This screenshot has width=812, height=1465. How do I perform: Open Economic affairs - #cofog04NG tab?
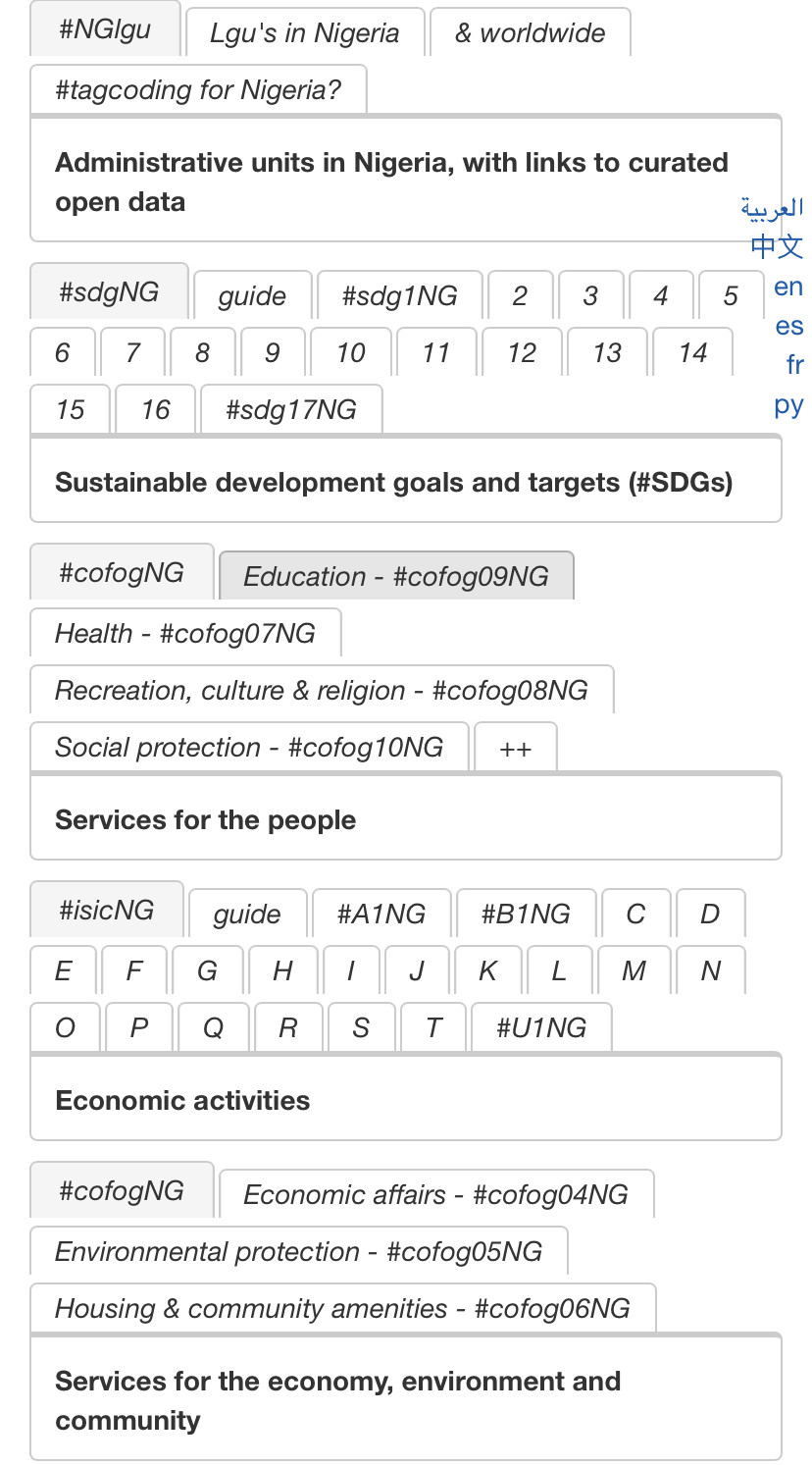tap(435, 1194)
